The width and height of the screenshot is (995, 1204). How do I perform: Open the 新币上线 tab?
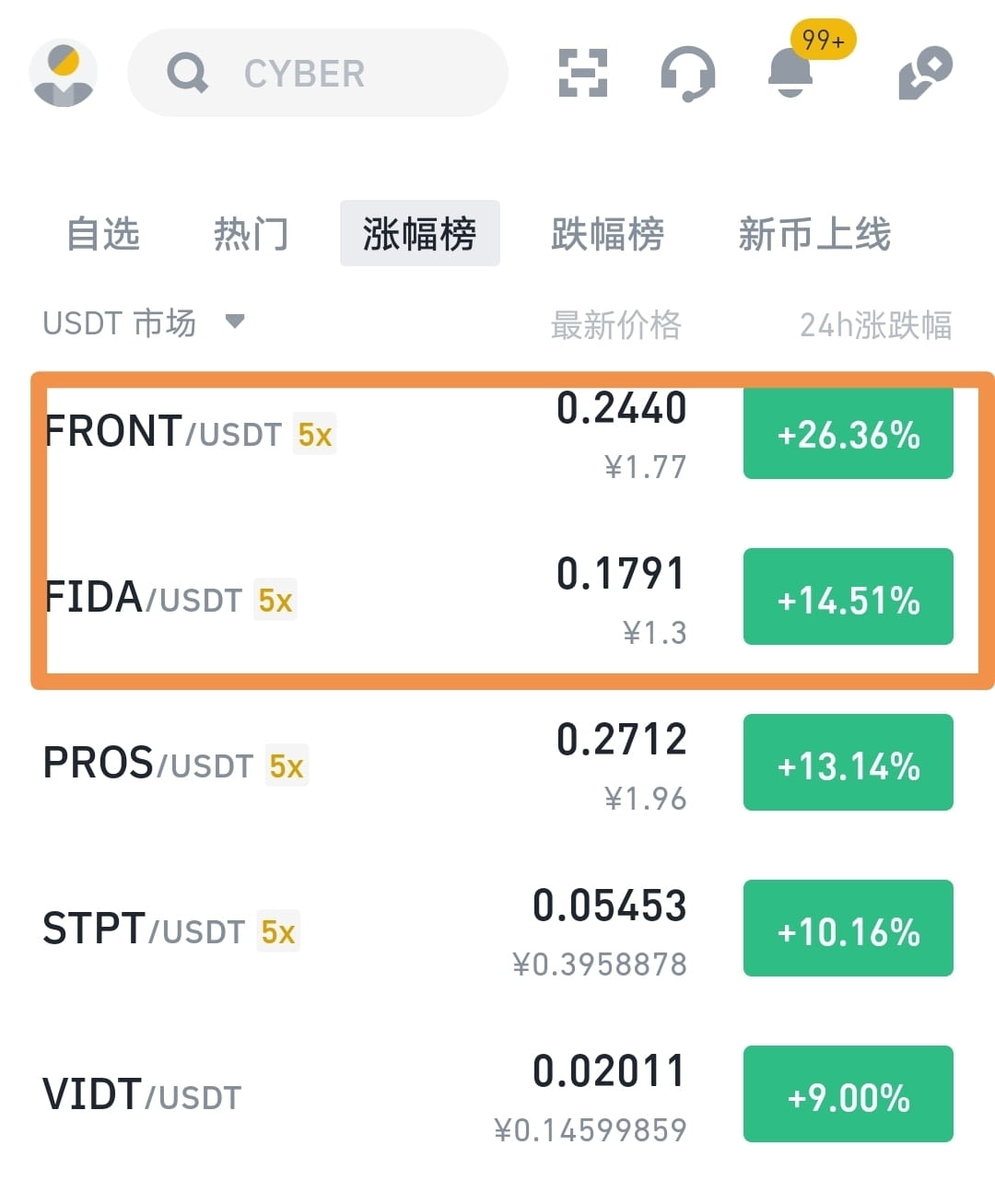[815, 233]
